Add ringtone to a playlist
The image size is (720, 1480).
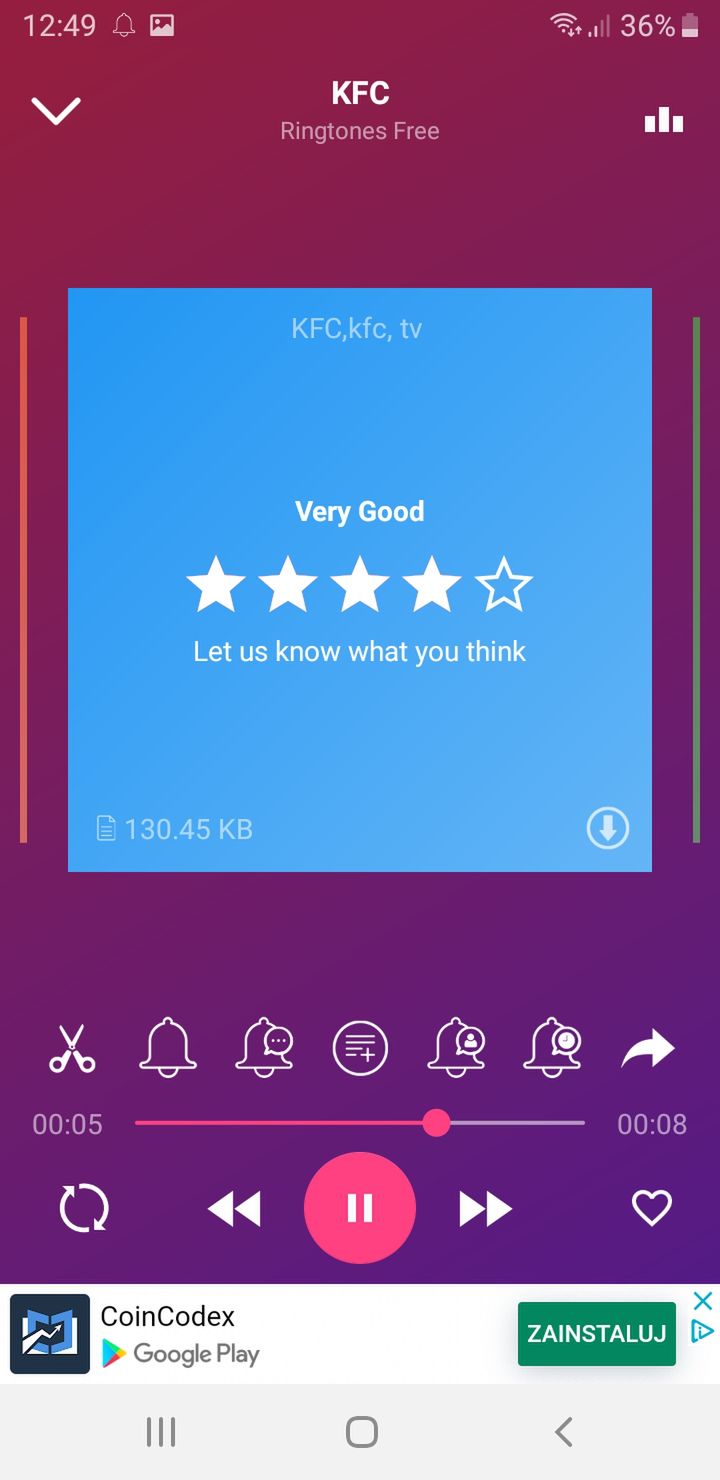(360, 1049)
